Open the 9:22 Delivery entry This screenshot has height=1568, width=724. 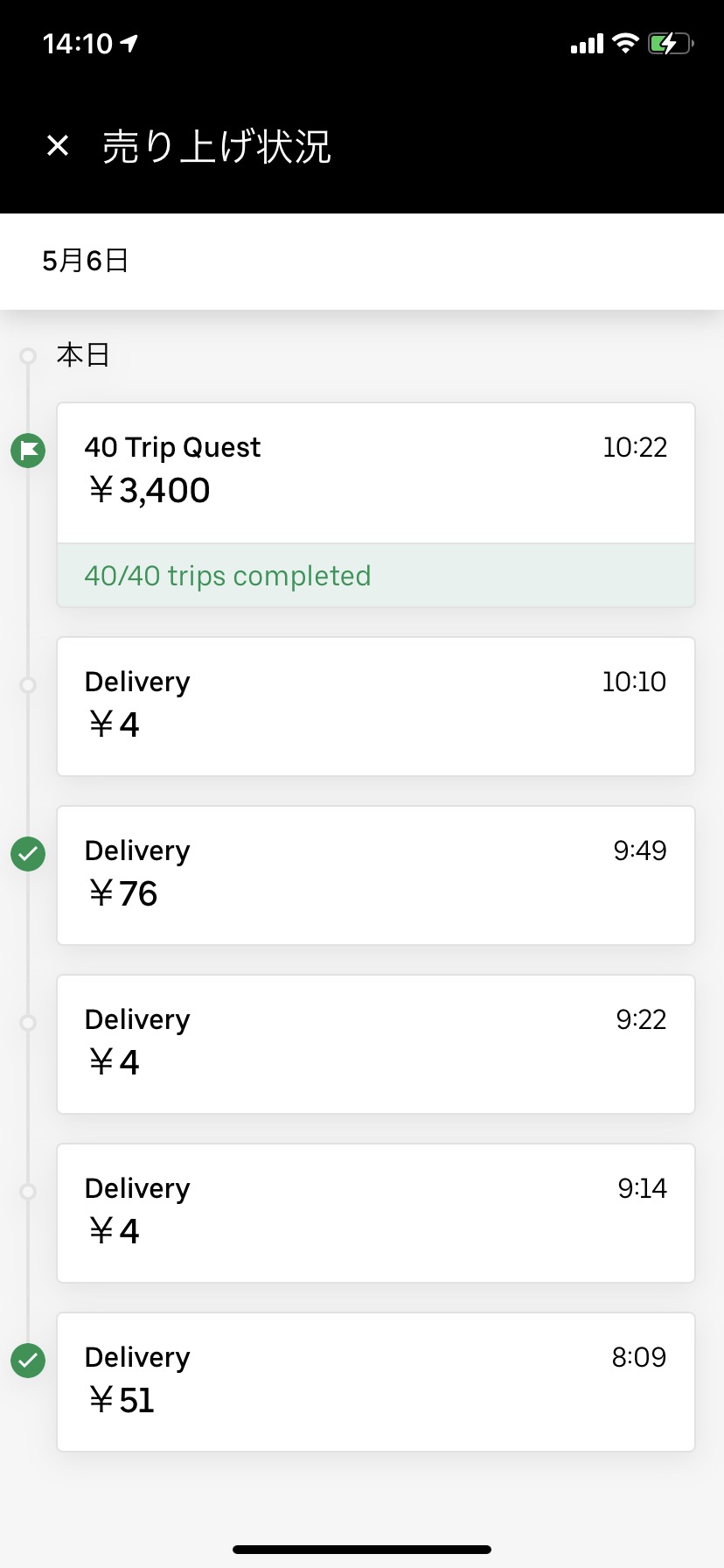376,1044
